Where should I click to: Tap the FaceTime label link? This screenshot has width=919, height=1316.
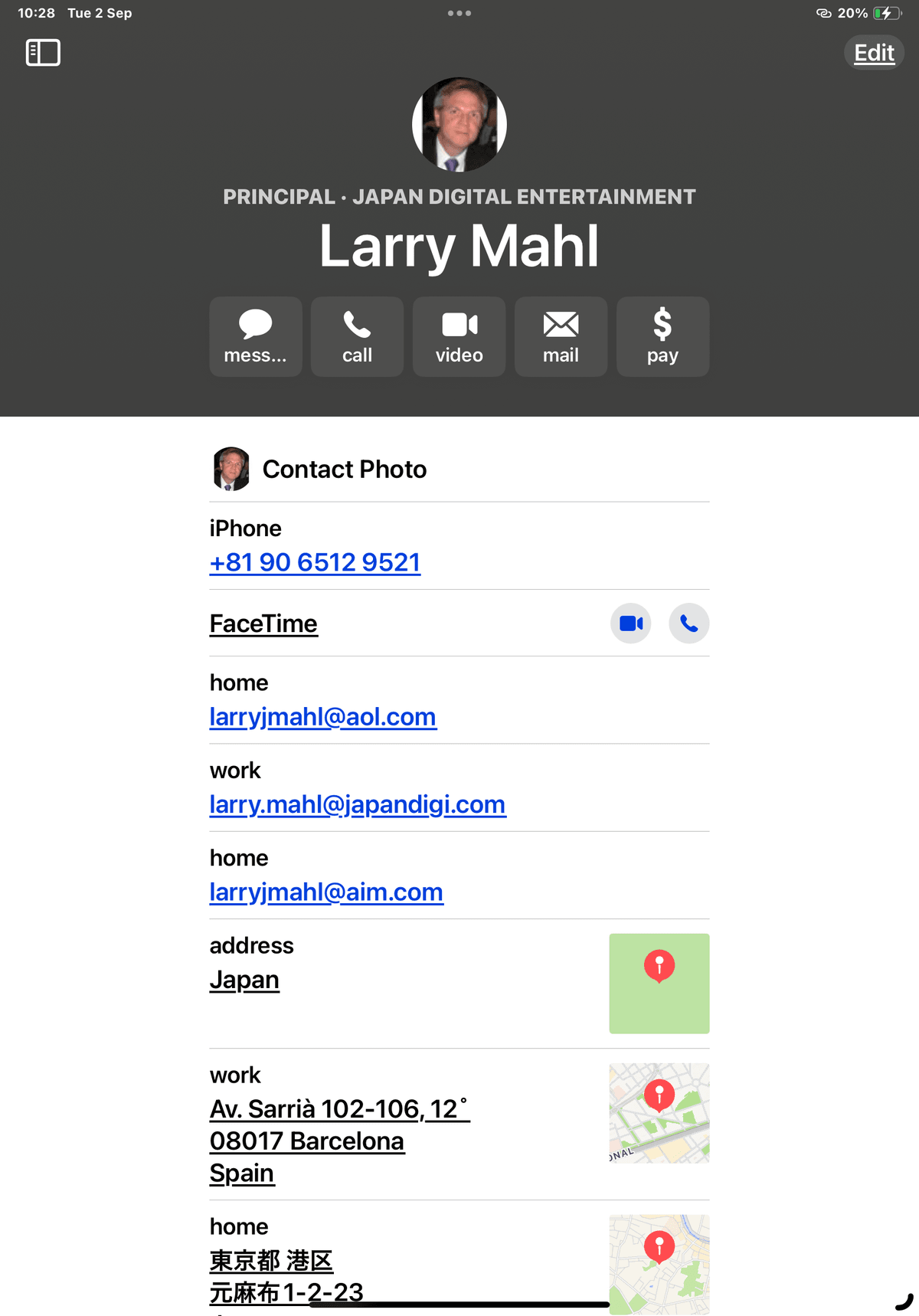[x=263, y=624]
